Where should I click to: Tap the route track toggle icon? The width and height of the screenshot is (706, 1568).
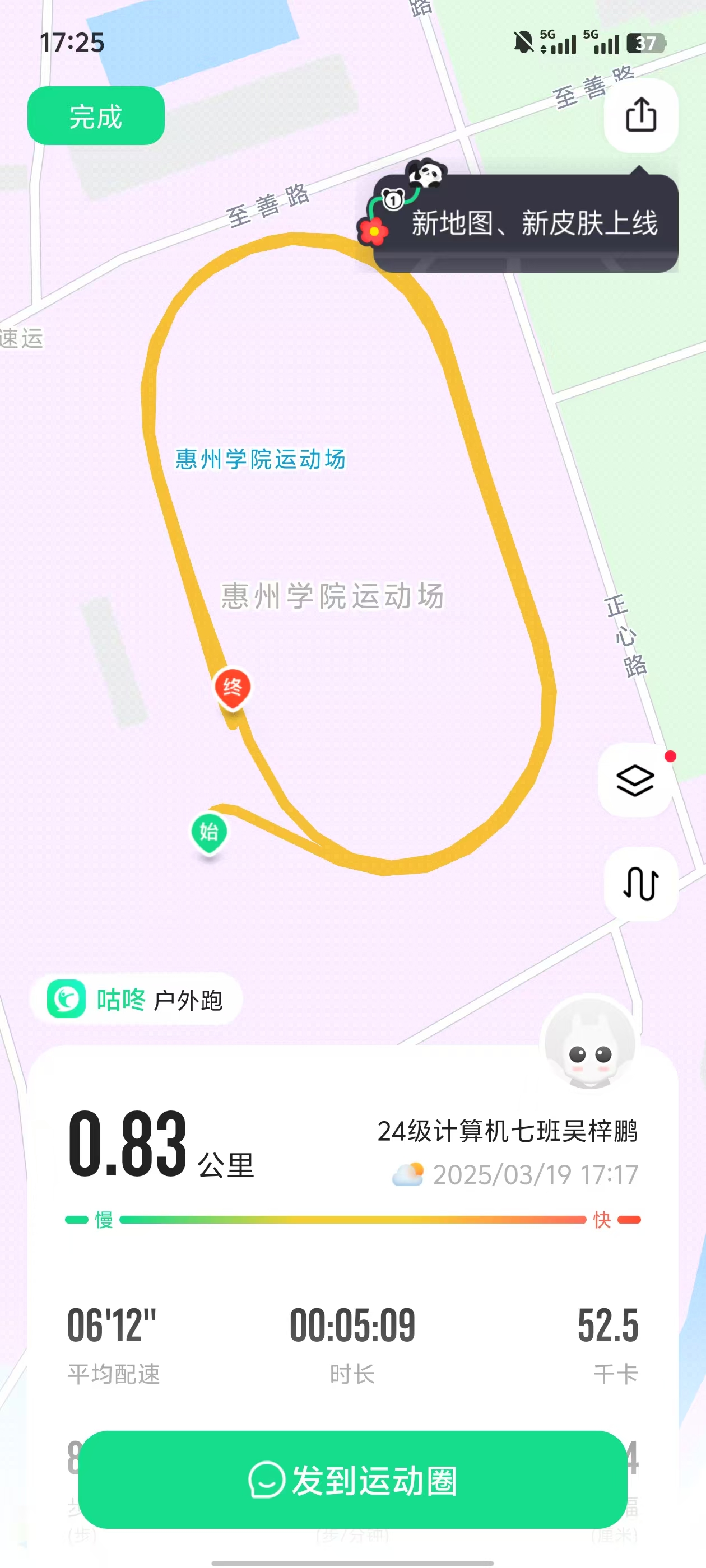(x=641, y=883)
